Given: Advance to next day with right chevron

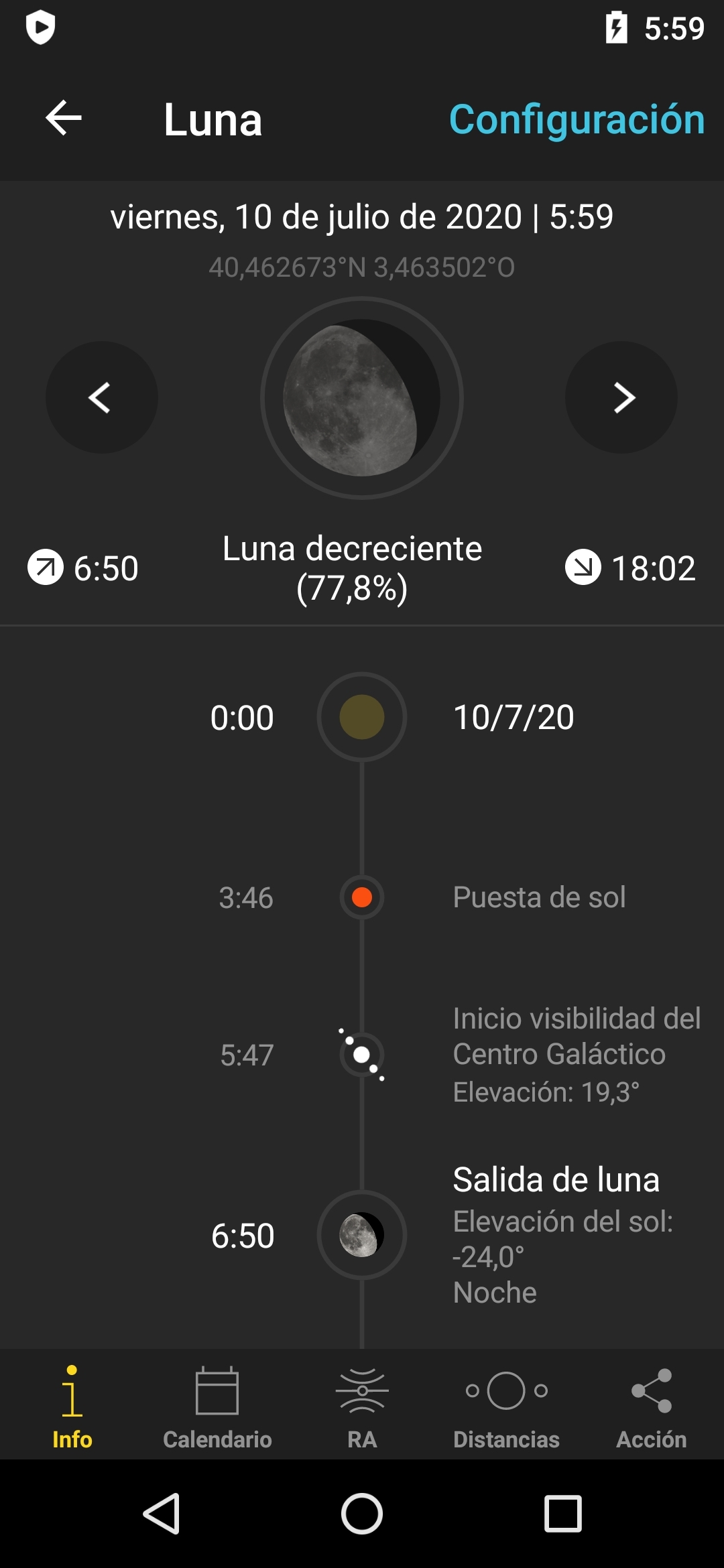Looking at the screenshot, I should [622, 397].
